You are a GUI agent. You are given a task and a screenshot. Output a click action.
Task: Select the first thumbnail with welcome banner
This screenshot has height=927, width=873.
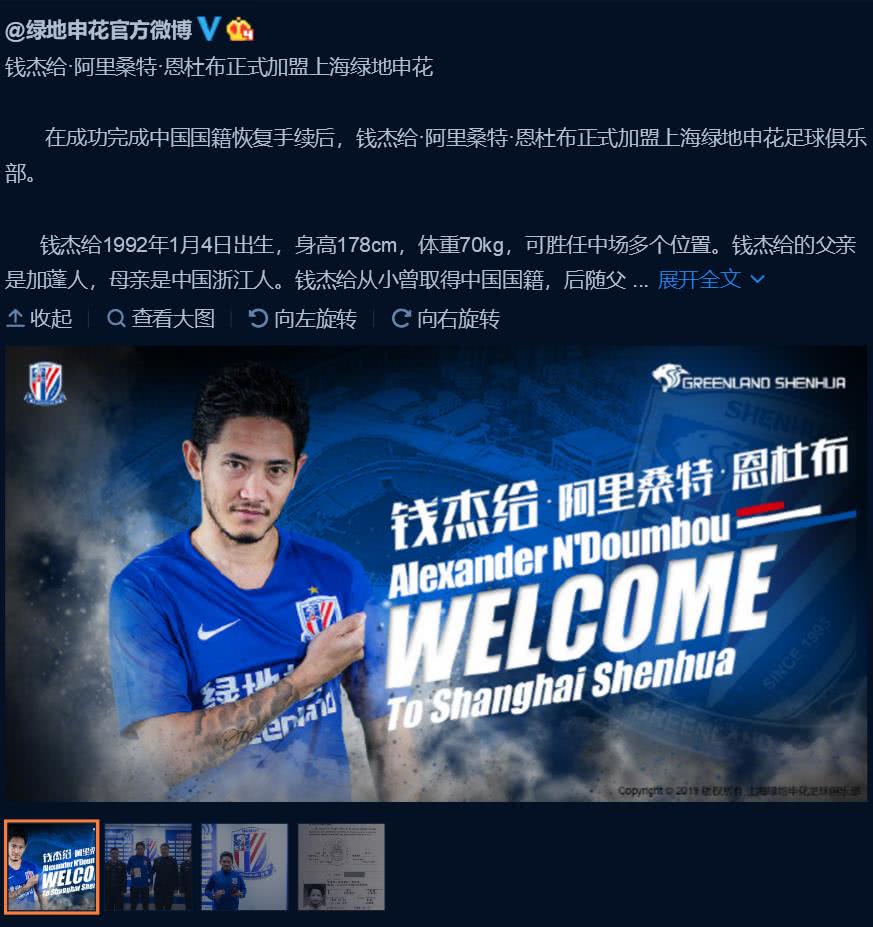point(52,866)
